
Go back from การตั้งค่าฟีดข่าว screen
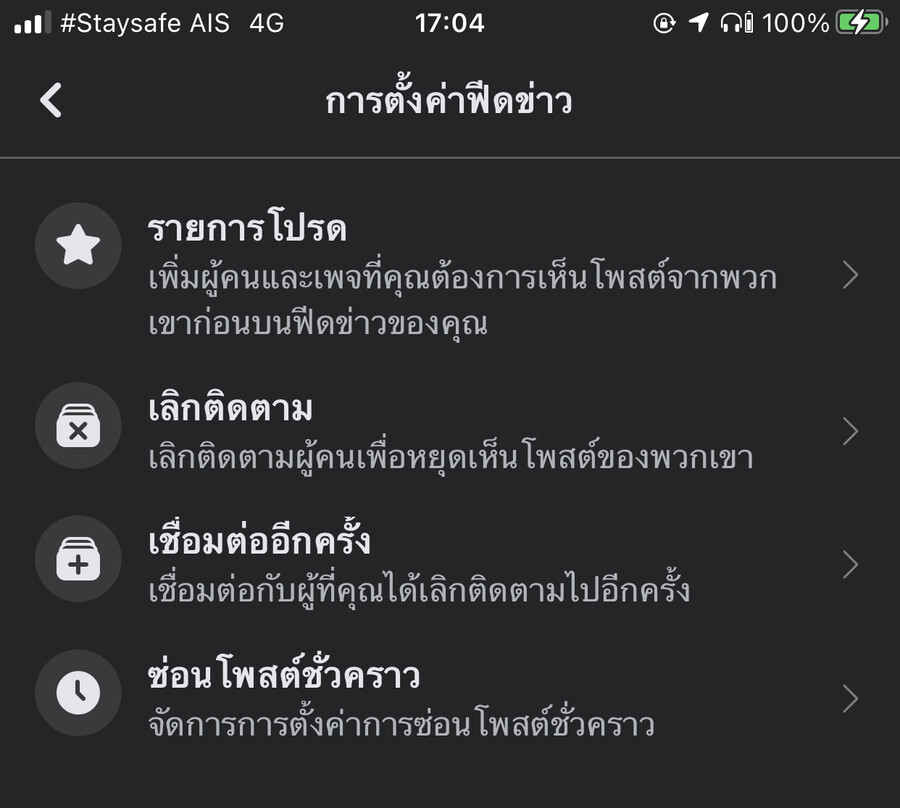pyautogui.click(x=51, y=101)
